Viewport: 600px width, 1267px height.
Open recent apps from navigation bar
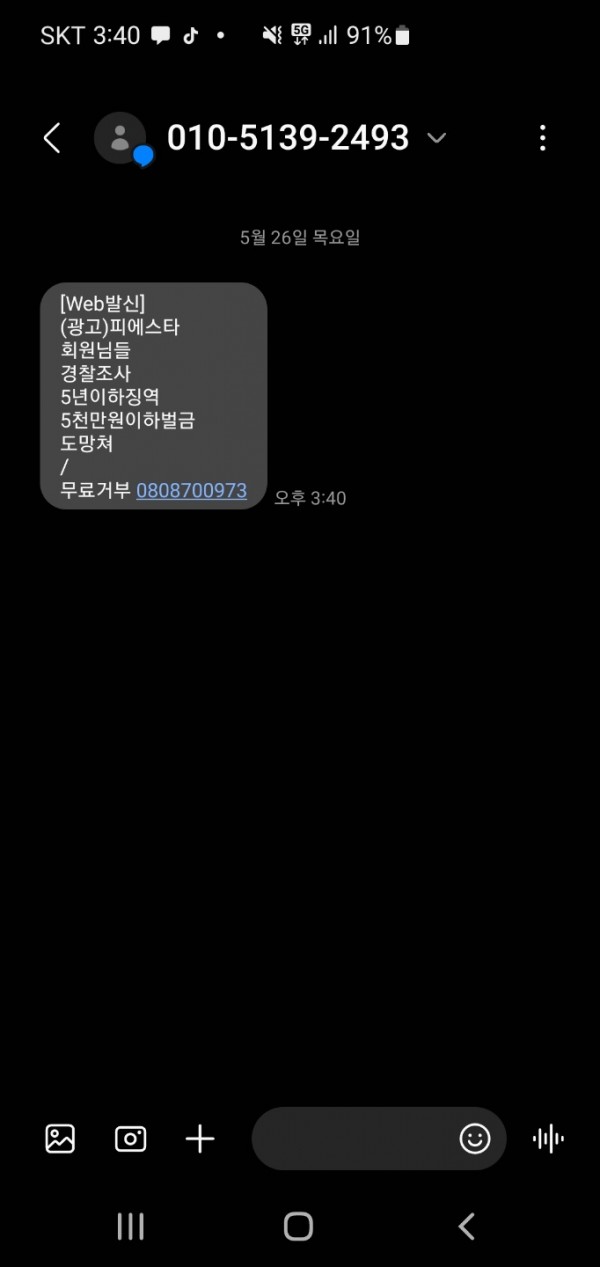tap(131, 1226)
